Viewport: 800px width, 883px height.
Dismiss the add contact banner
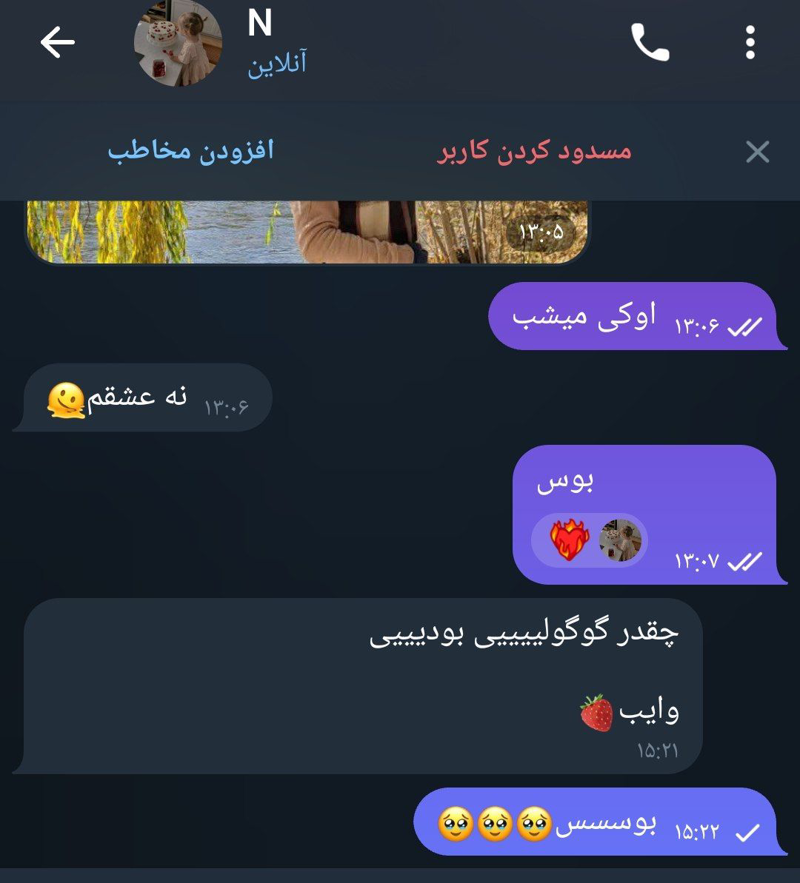point(757,152)
